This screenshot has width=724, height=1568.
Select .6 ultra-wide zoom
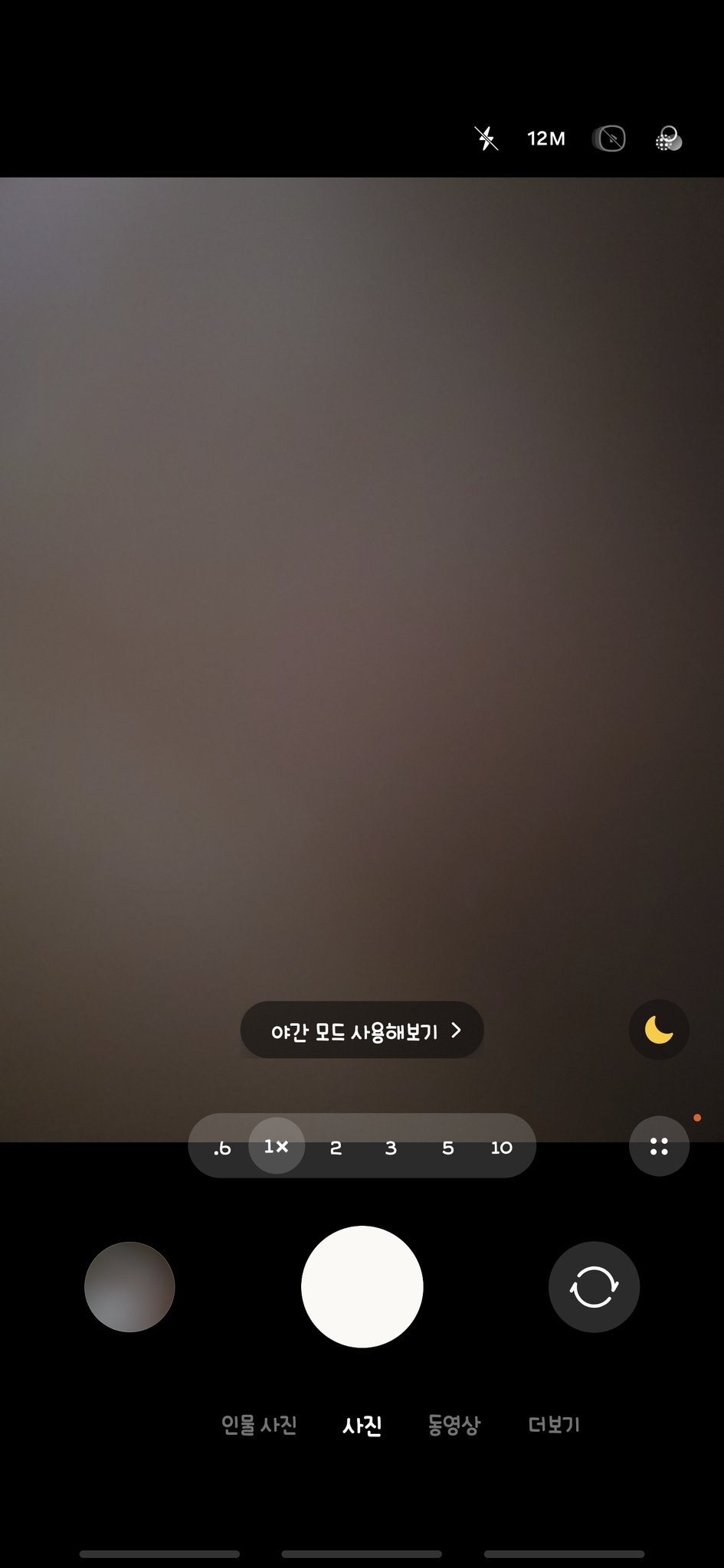coord(222,1147)
